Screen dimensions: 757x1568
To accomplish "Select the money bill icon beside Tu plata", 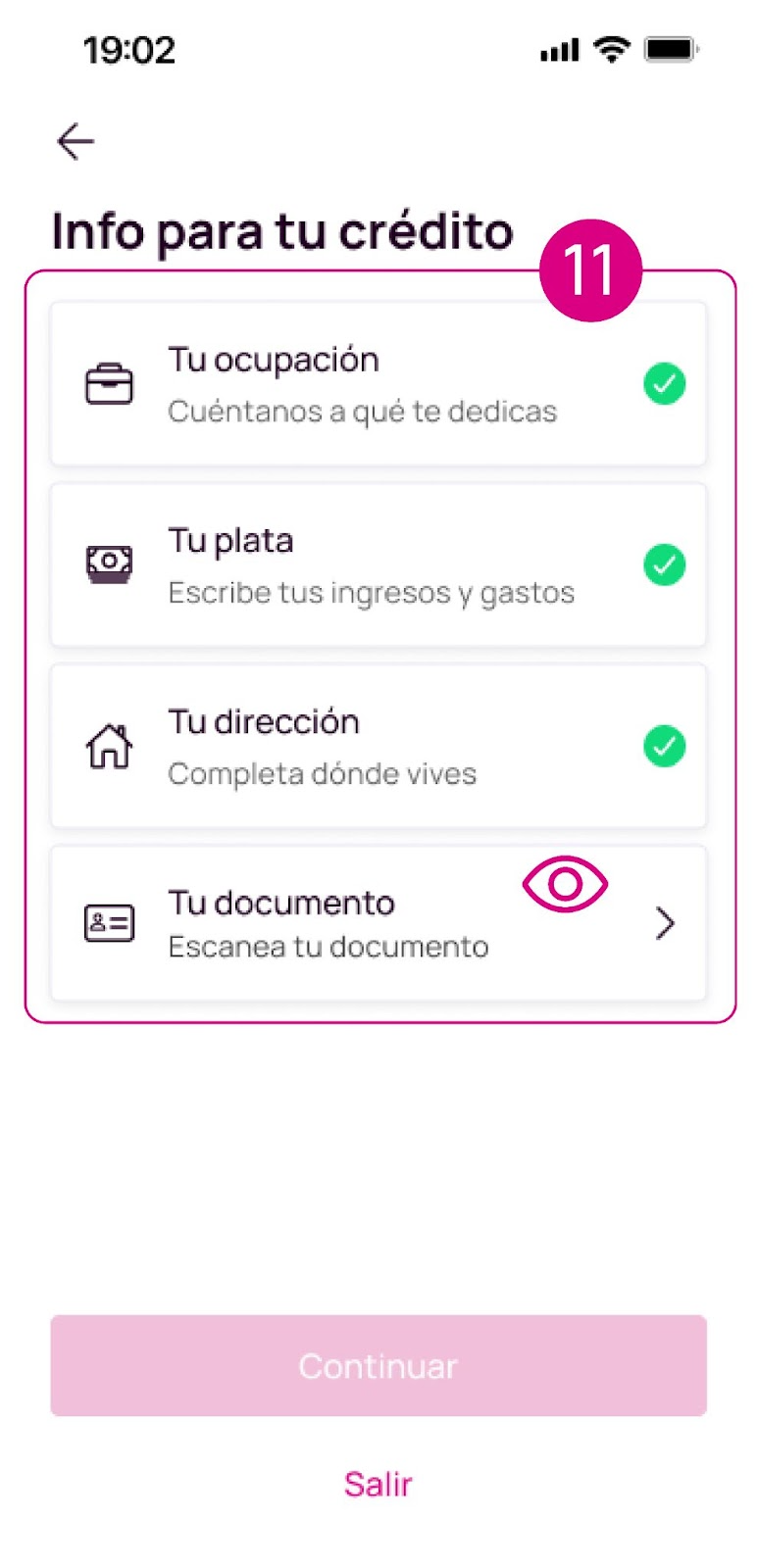I will tap(110, 564).
